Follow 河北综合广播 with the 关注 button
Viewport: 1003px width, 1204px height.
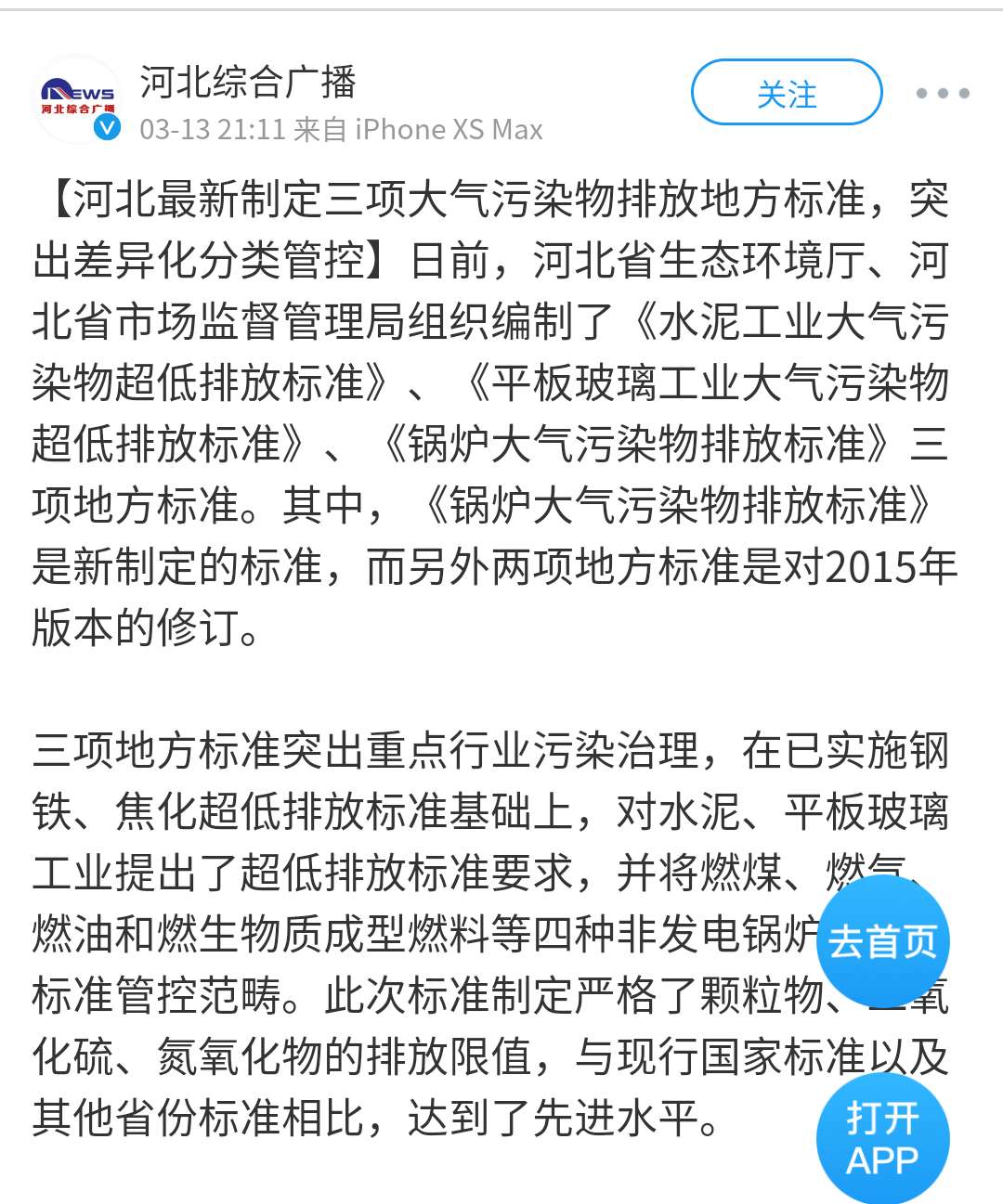[786, 93]
